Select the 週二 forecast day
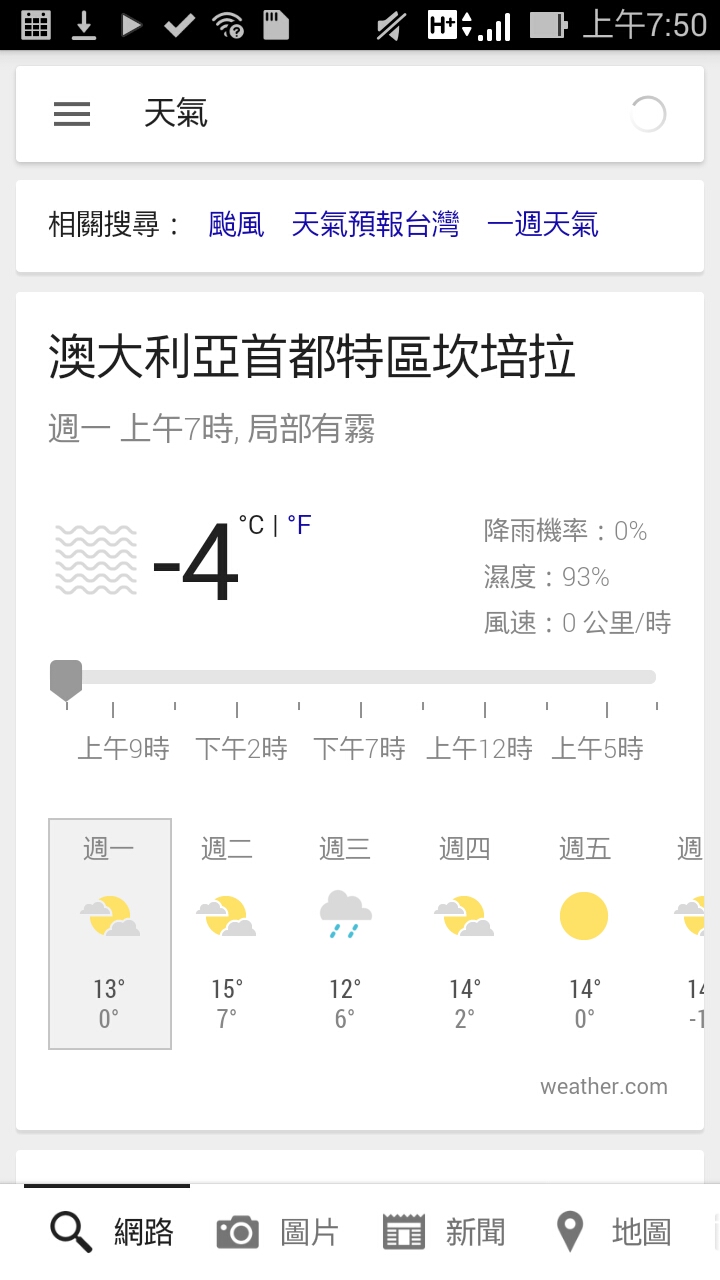Image resolution: width=720 pixels, height=1280 pixels. point(227,934)
